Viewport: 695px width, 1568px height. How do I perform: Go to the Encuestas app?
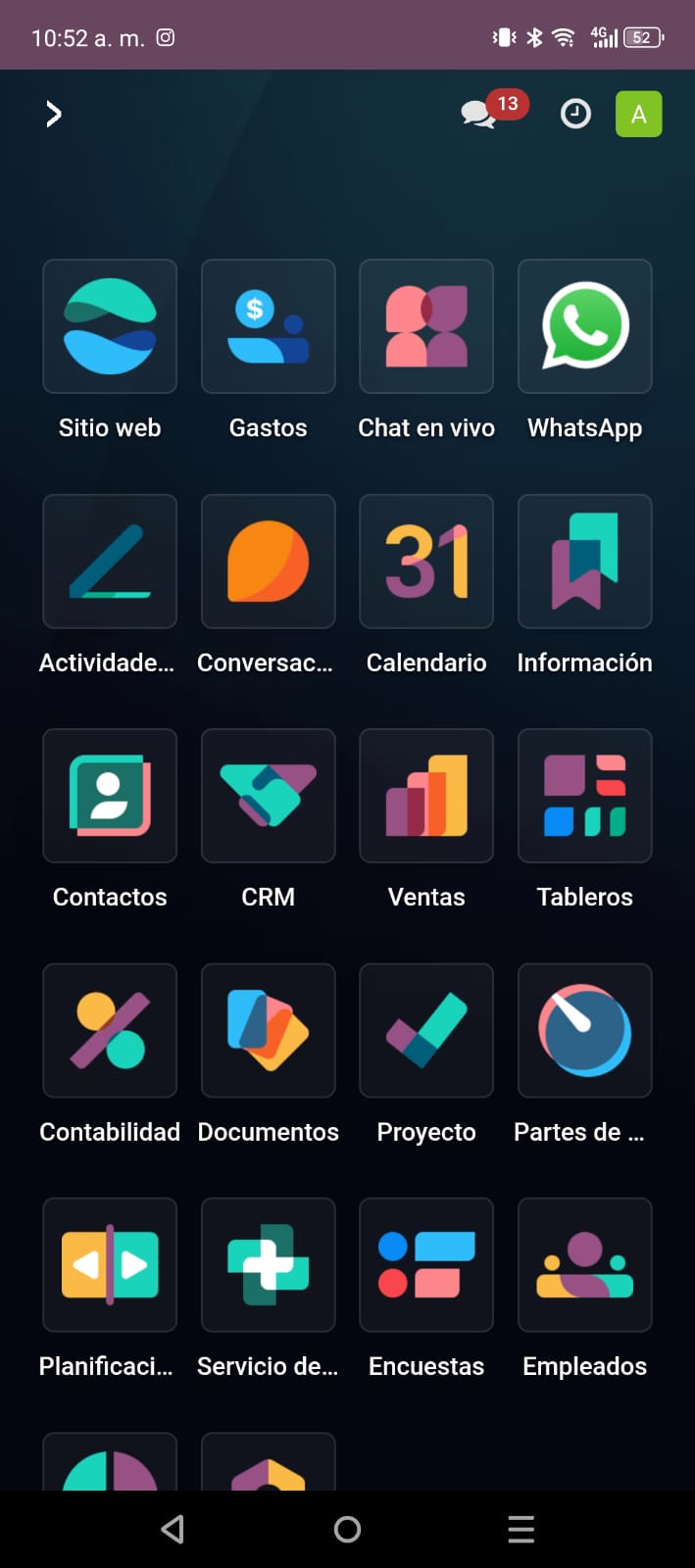click(x=426, y=1265)
